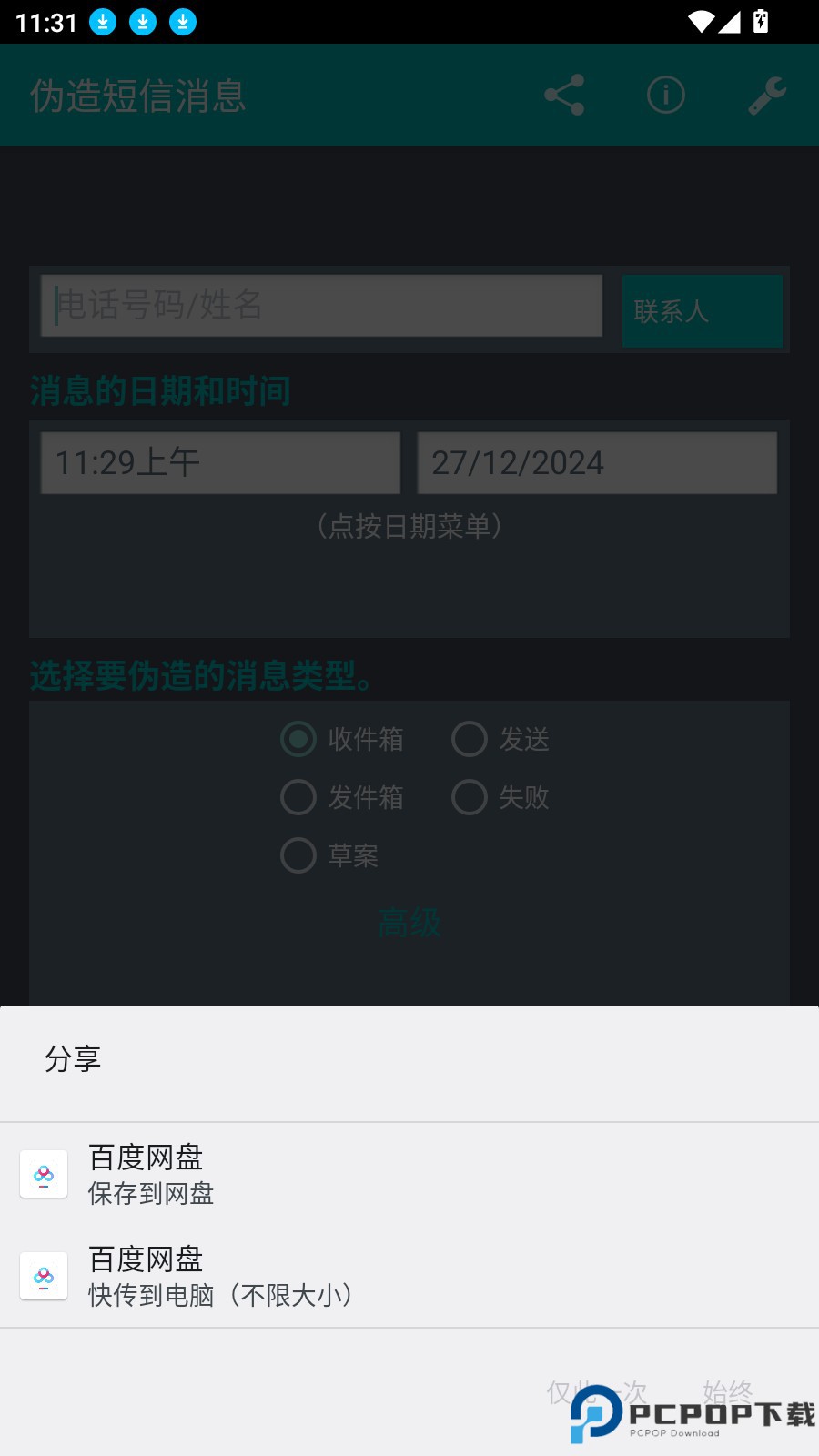
Task: Tap the 电话号码/姓名 input field
Action: (x=320, y=308)
